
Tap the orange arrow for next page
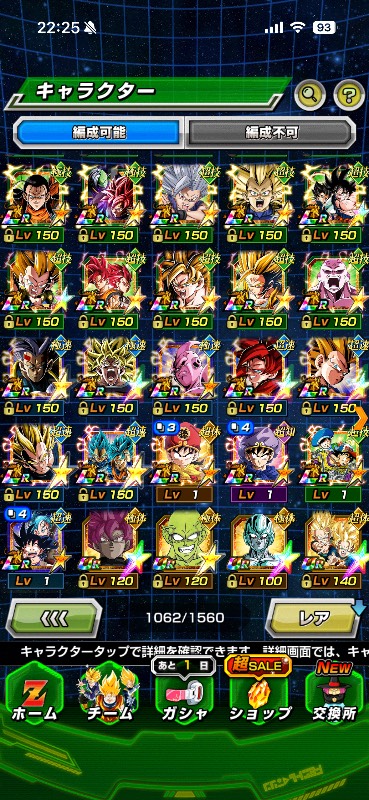click(361, 418)
